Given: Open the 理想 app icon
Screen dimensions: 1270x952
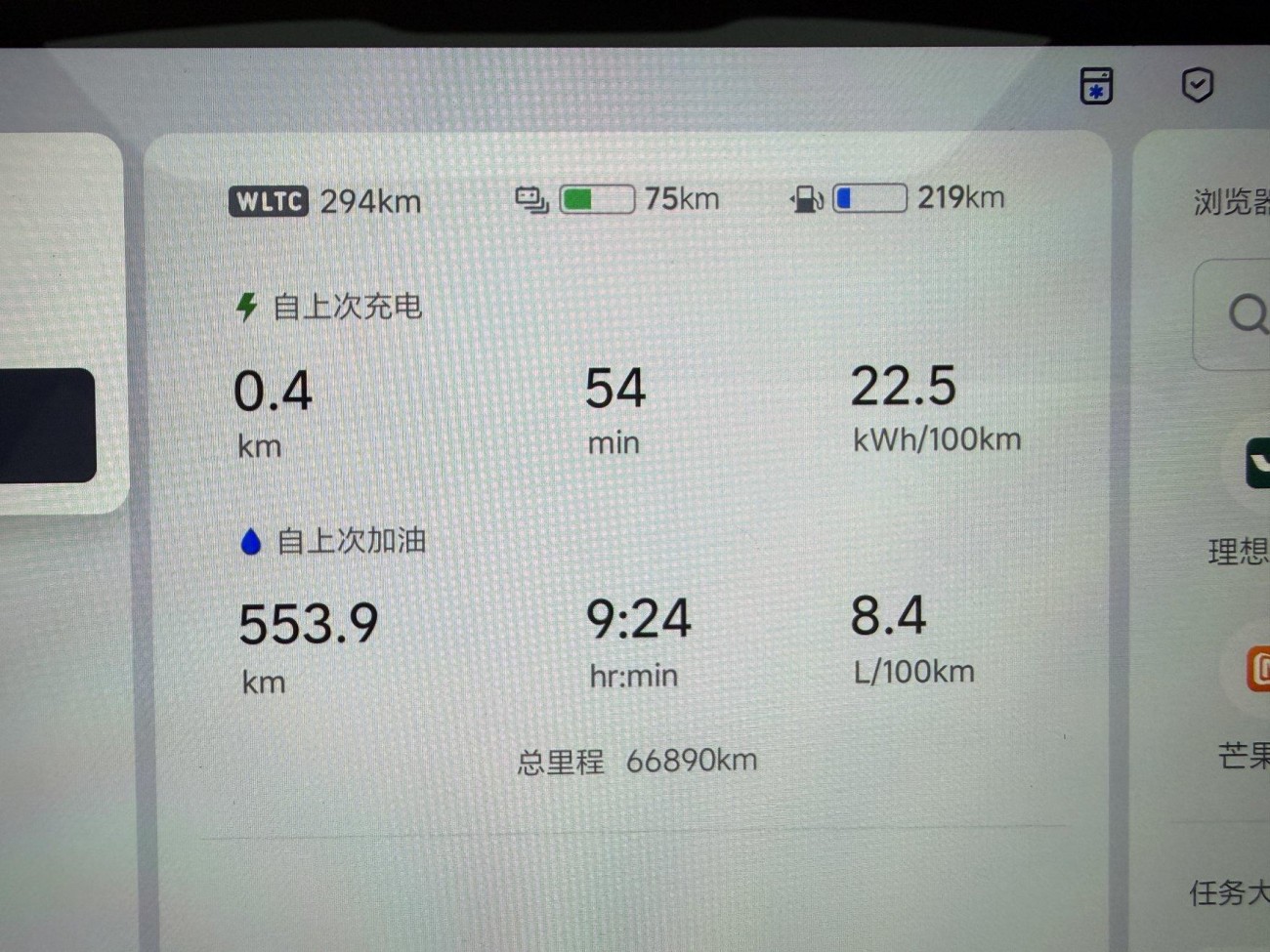Looking at the screenshot, I should point(1256,466).
